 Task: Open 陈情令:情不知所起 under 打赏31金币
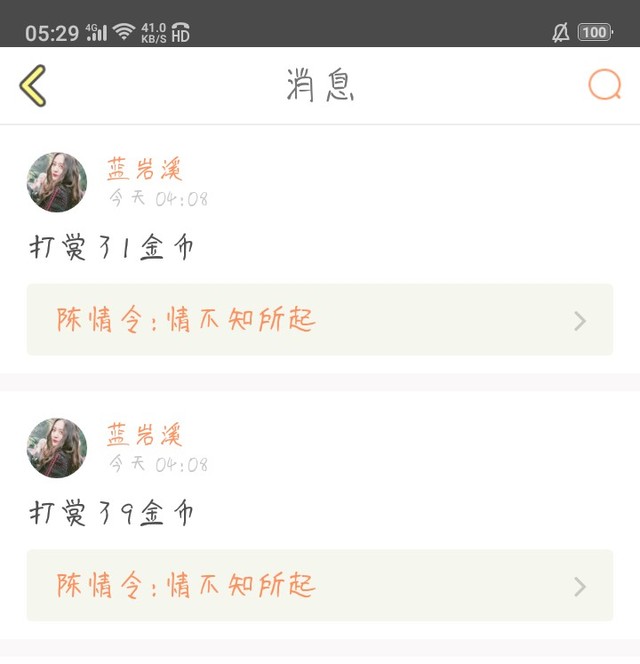319,320
